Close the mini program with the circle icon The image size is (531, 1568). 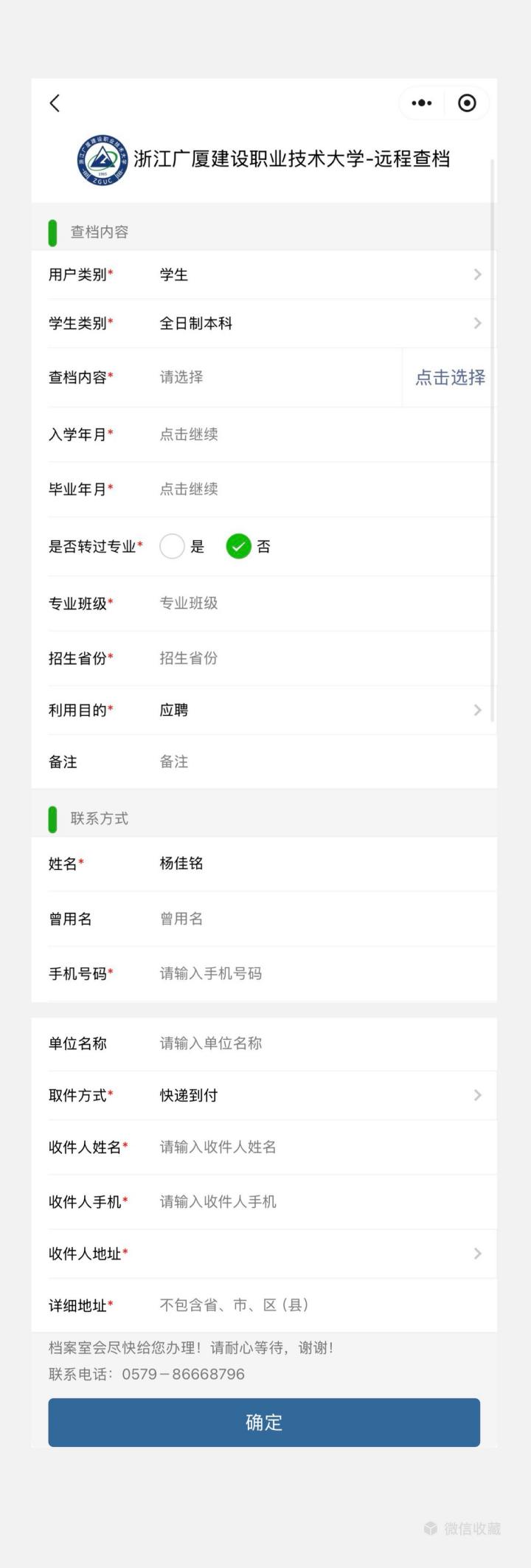[x=467, y=103]
